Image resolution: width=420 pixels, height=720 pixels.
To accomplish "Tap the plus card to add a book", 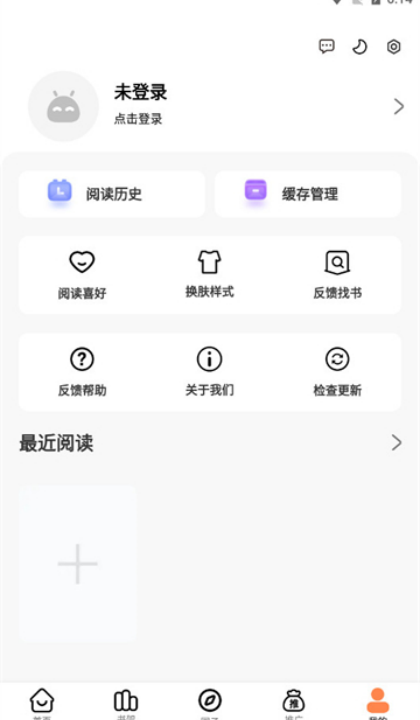I will coord(78,564).
